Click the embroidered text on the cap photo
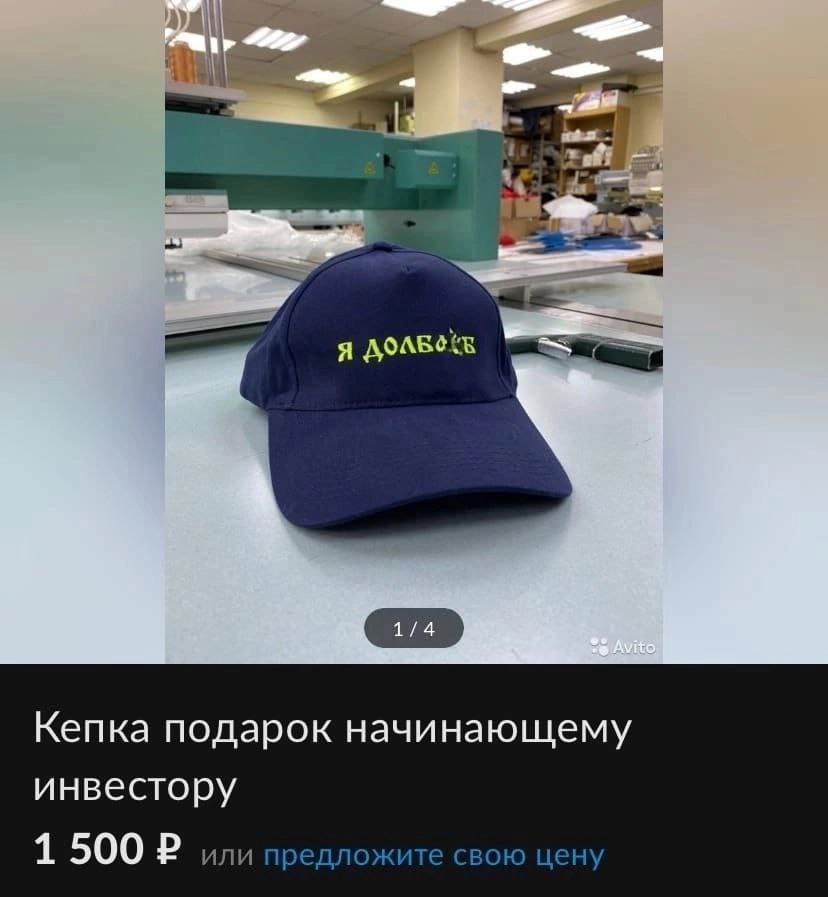 point(405,343)
